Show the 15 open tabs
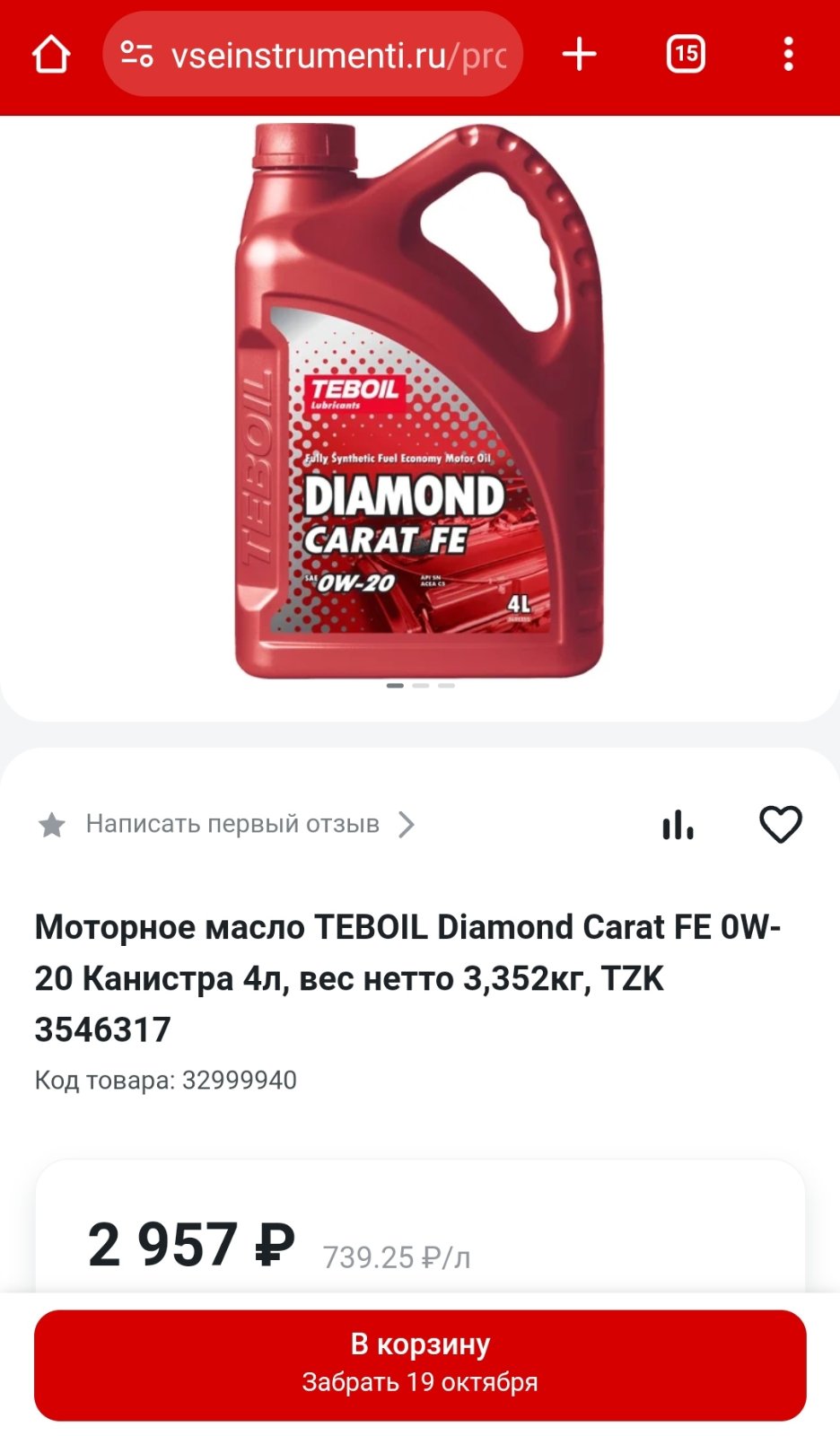Image resolution: width=840 pixels, height=1436 pixels. 686,55
